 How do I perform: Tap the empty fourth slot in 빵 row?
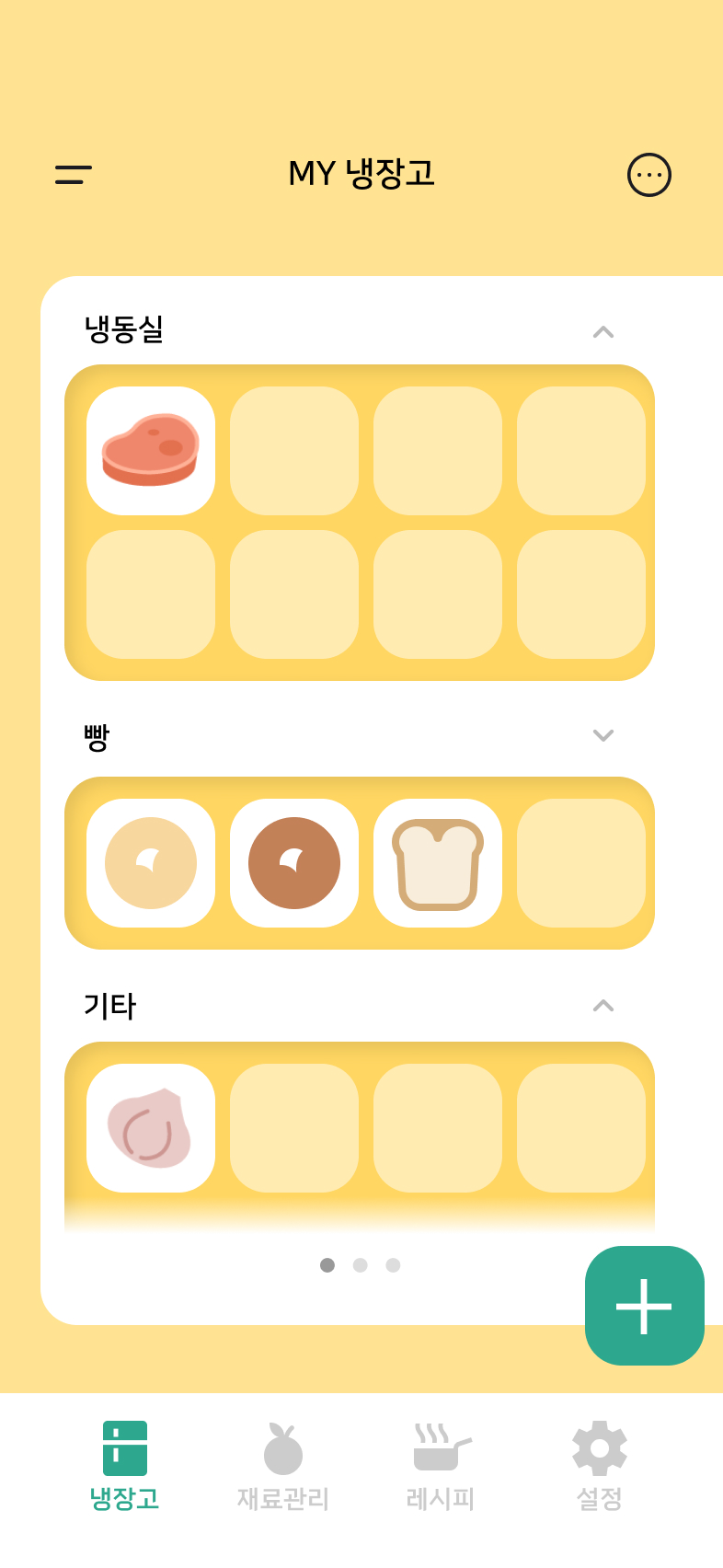(x=581, y=861)
